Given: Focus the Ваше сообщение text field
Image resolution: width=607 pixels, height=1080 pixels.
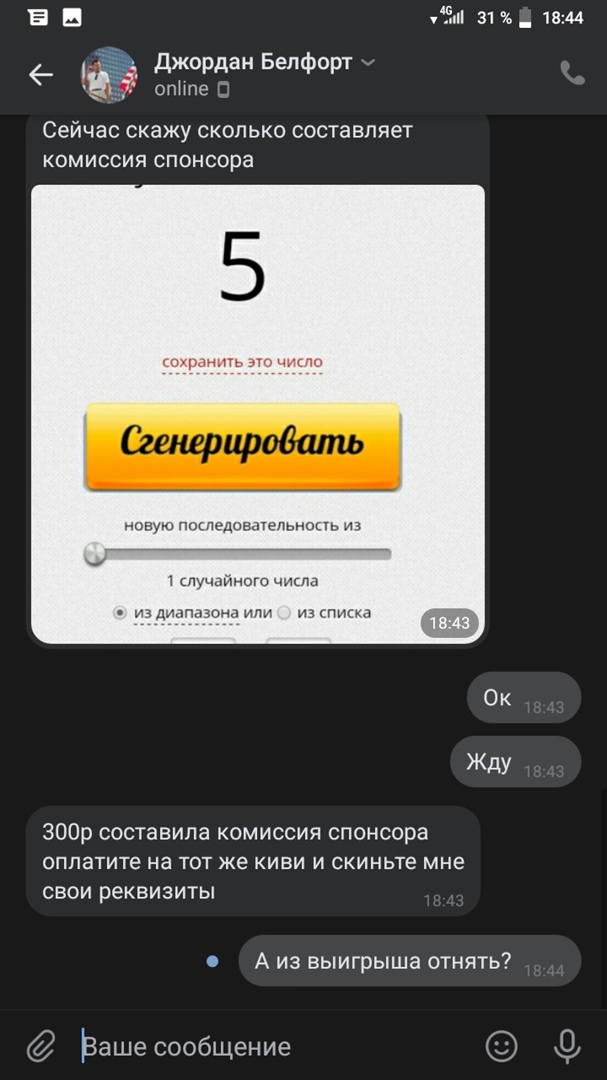Looking at the screenshot, I should [x=270, y=1046].
